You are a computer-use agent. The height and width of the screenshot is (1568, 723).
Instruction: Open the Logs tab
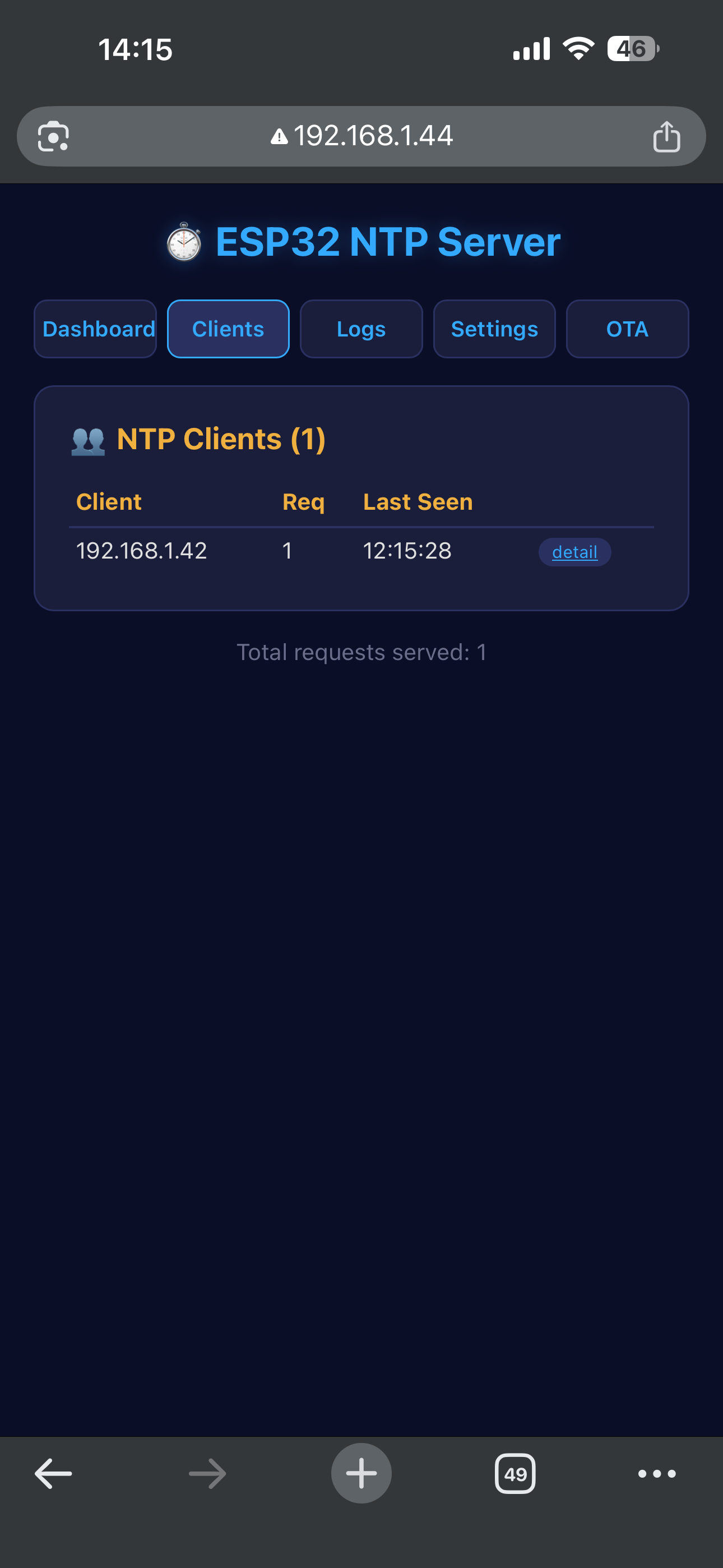coord(361,329)
